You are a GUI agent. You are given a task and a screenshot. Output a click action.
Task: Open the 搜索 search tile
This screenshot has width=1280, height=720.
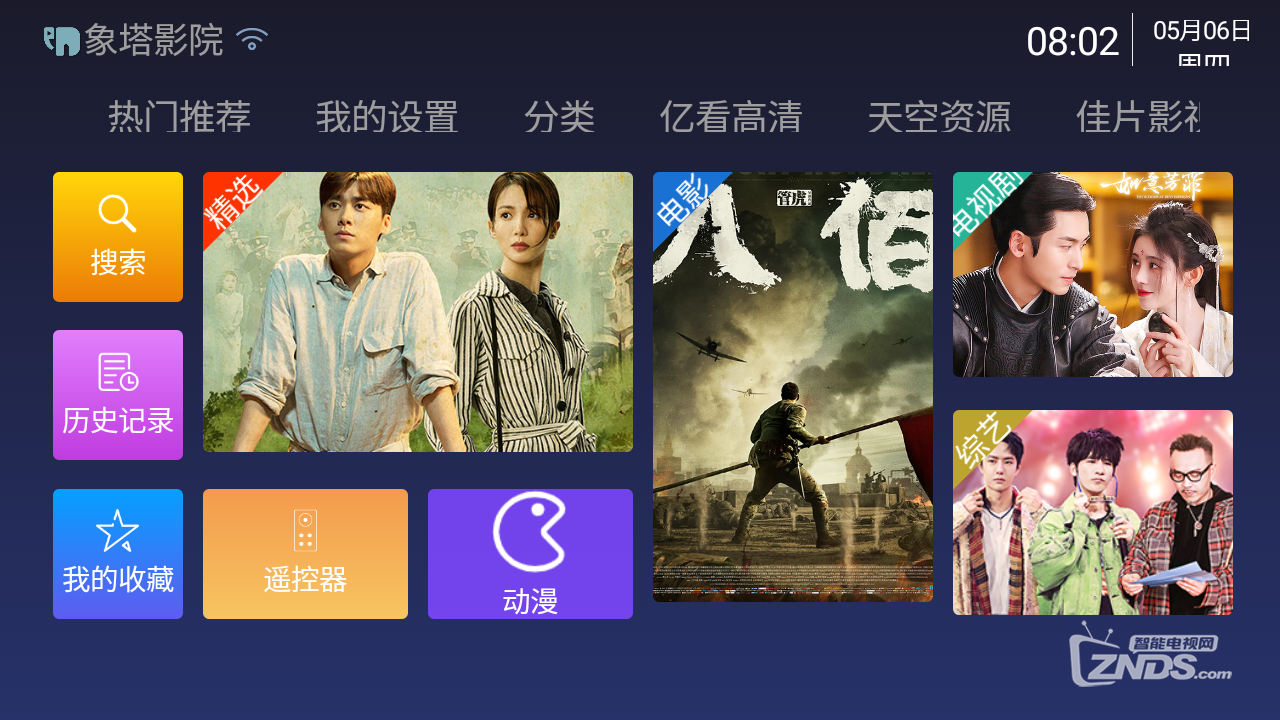pyautogui.click(x=118, y=237)
